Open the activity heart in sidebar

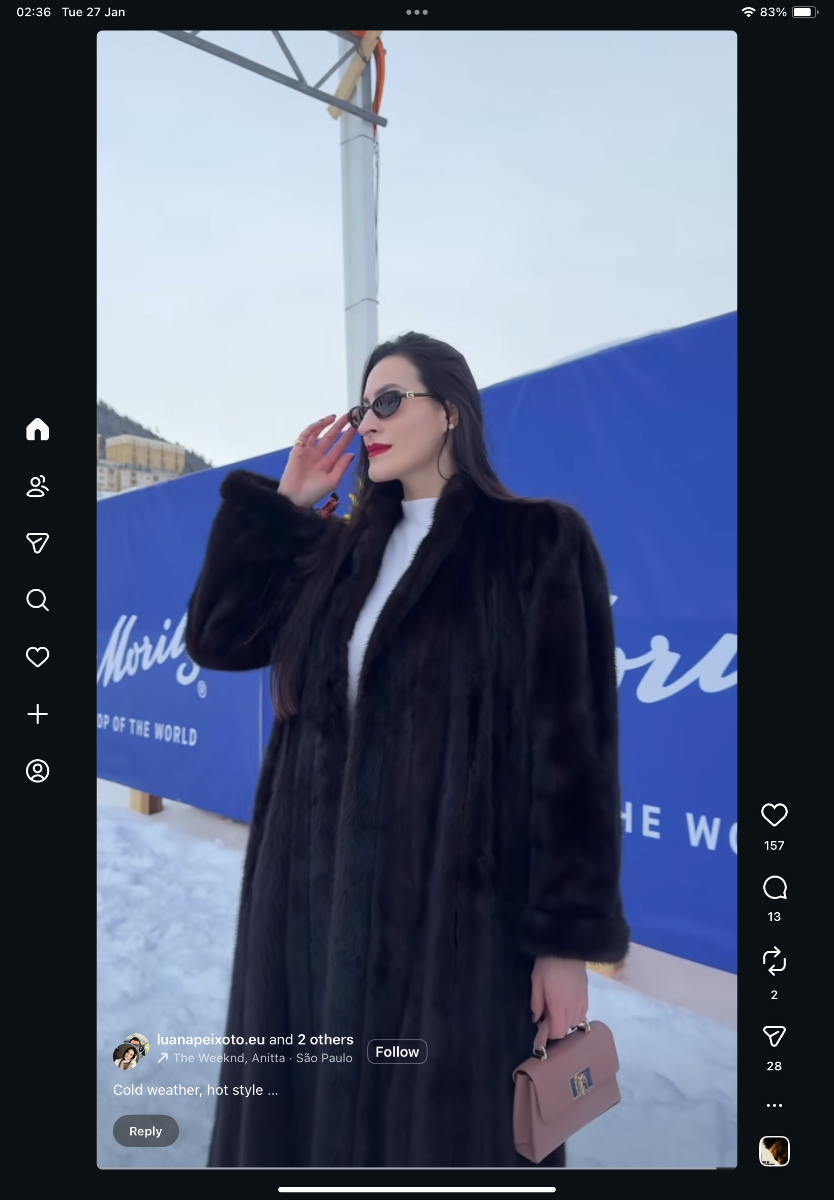[x=37, y=657]
